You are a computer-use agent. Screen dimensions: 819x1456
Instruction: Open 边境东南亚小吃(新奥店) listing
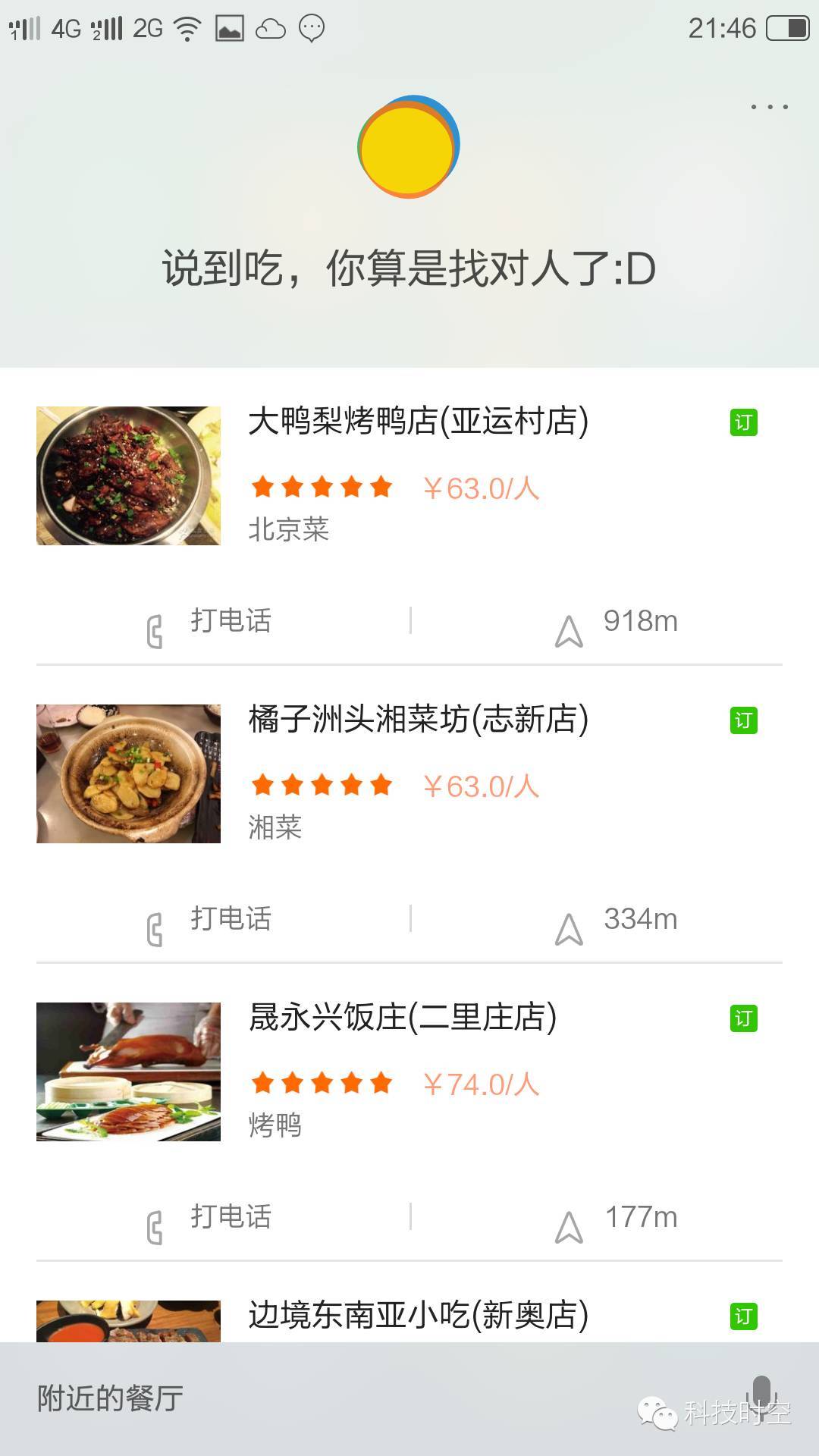418,1315
